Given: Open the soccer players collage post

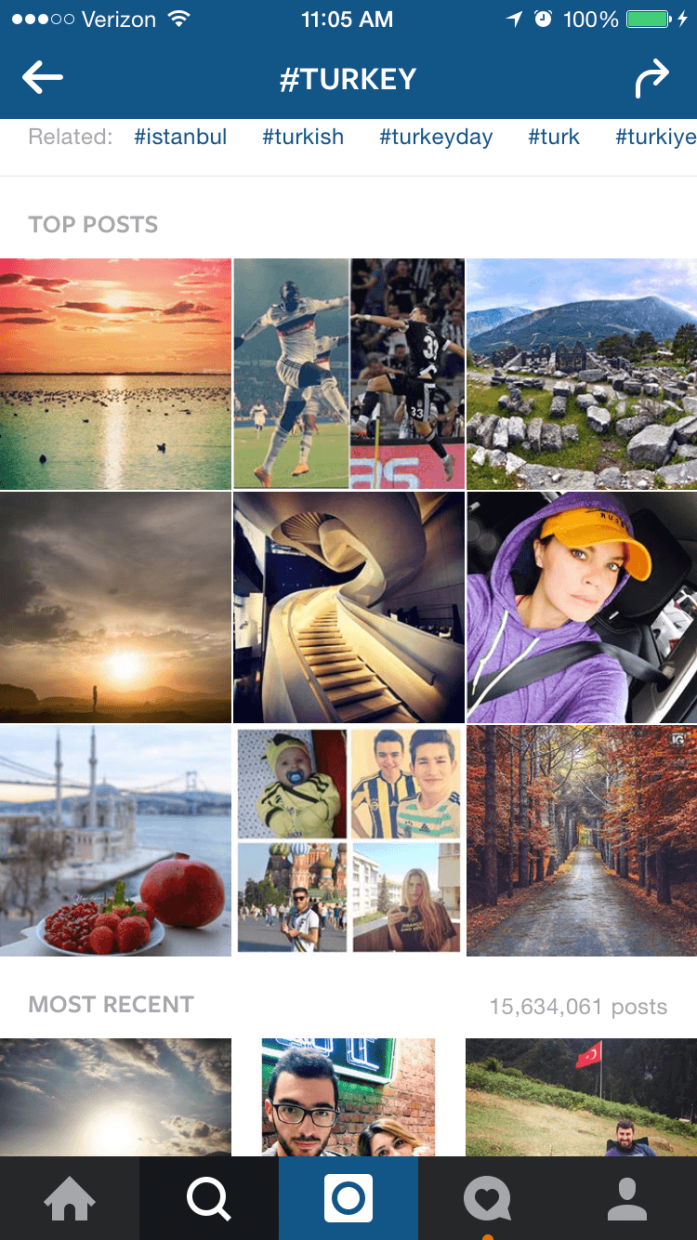Looking at the screenshot, I should point(349,374).
